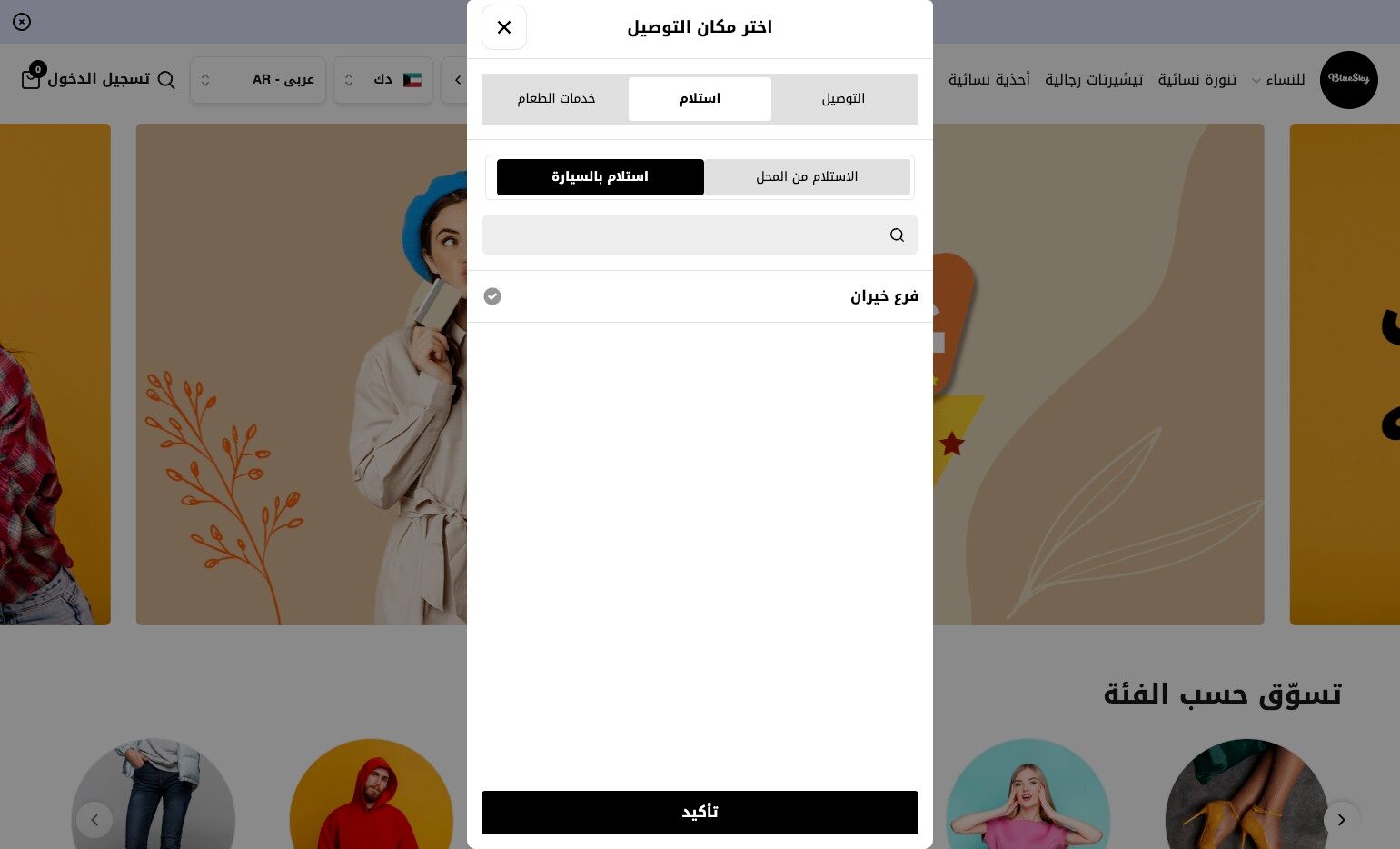Dismiss the top banner with the circled X
Viewport: 1400px width, 849px height.
coord(22,21)
